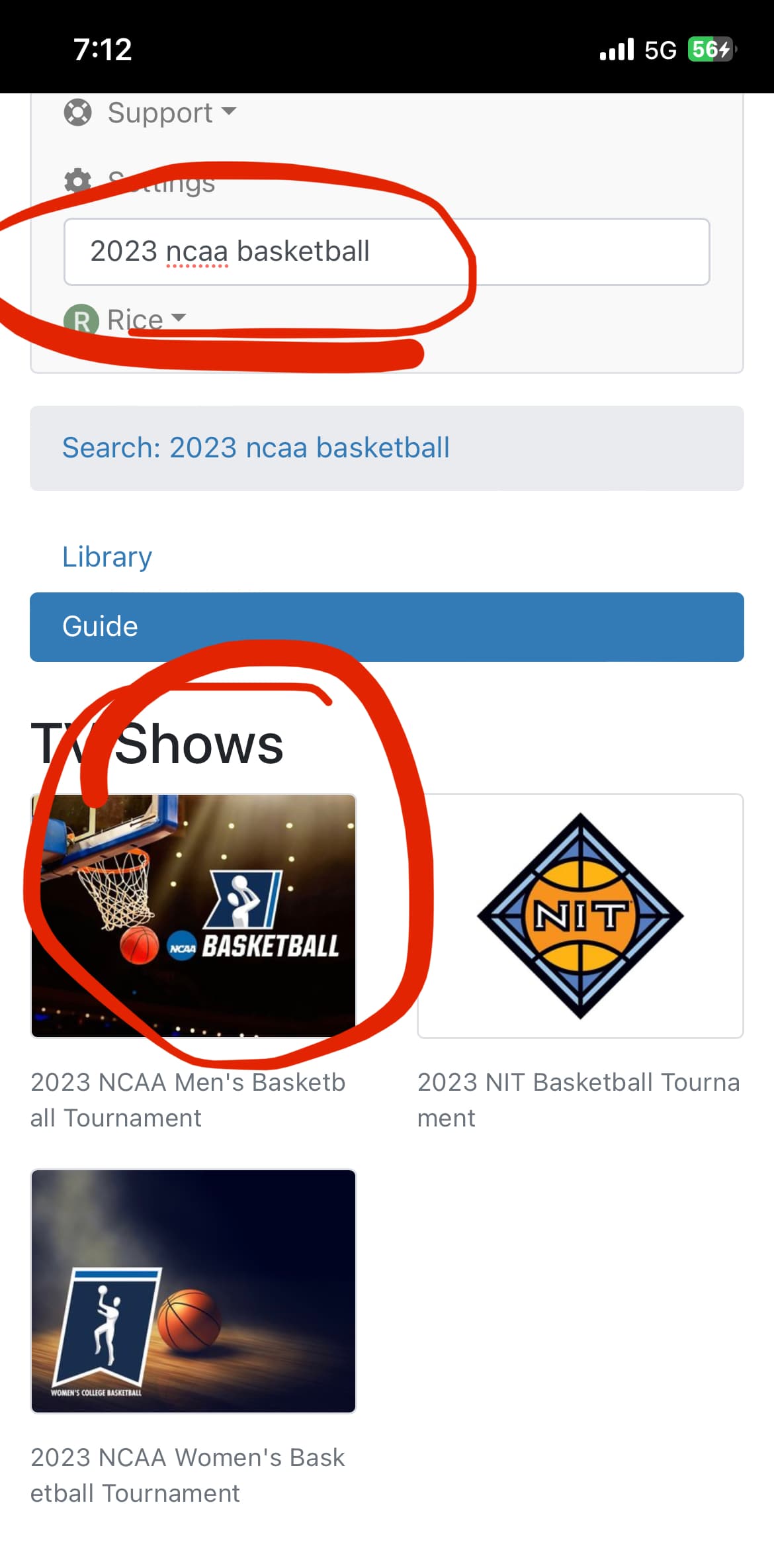Image resolution: width=774 pixels, height=1568 pixels.
Task: Click the search text input field
Action: pos(387,252)
